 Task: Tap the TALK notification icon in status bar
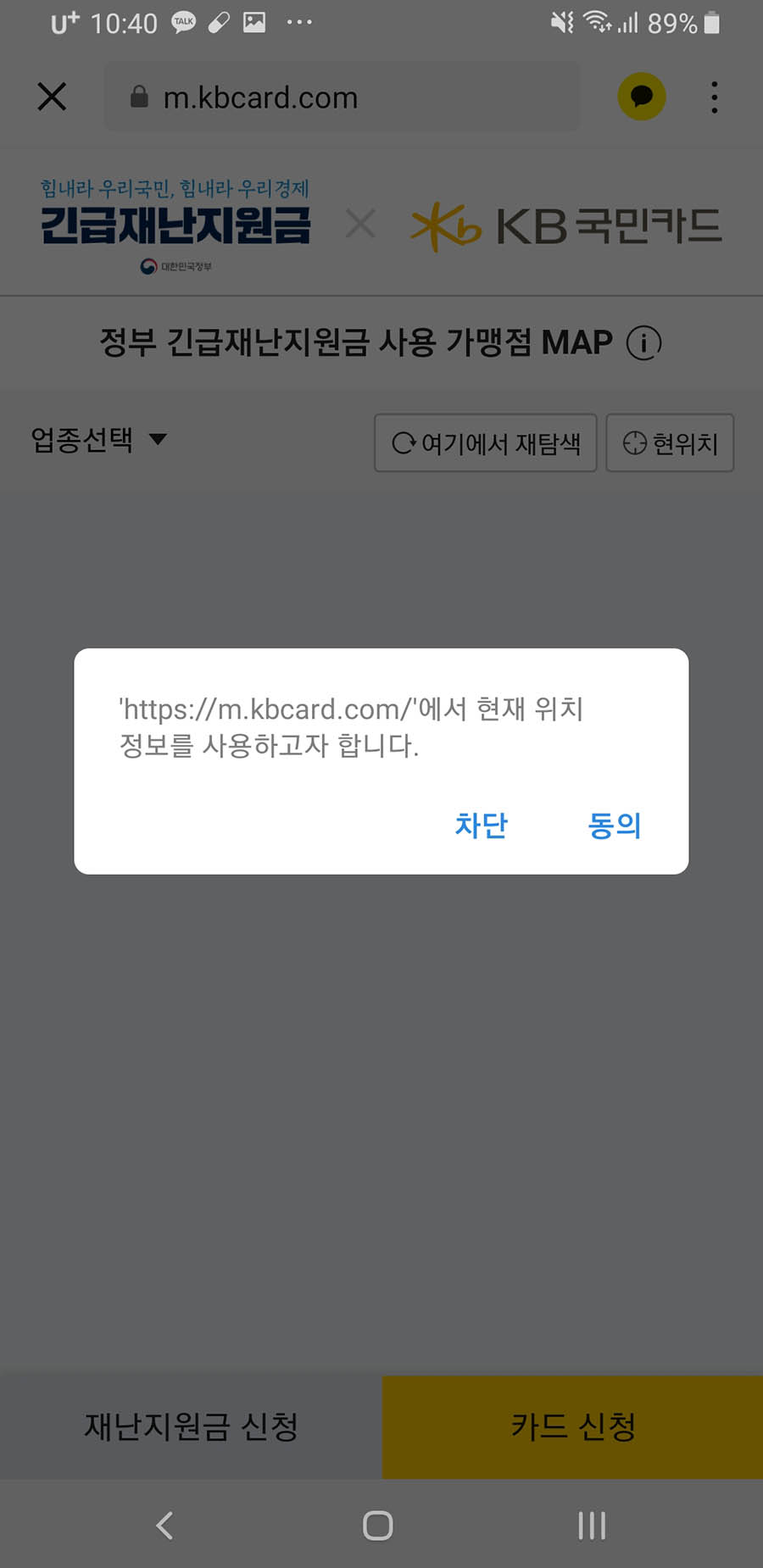point(183,22)
